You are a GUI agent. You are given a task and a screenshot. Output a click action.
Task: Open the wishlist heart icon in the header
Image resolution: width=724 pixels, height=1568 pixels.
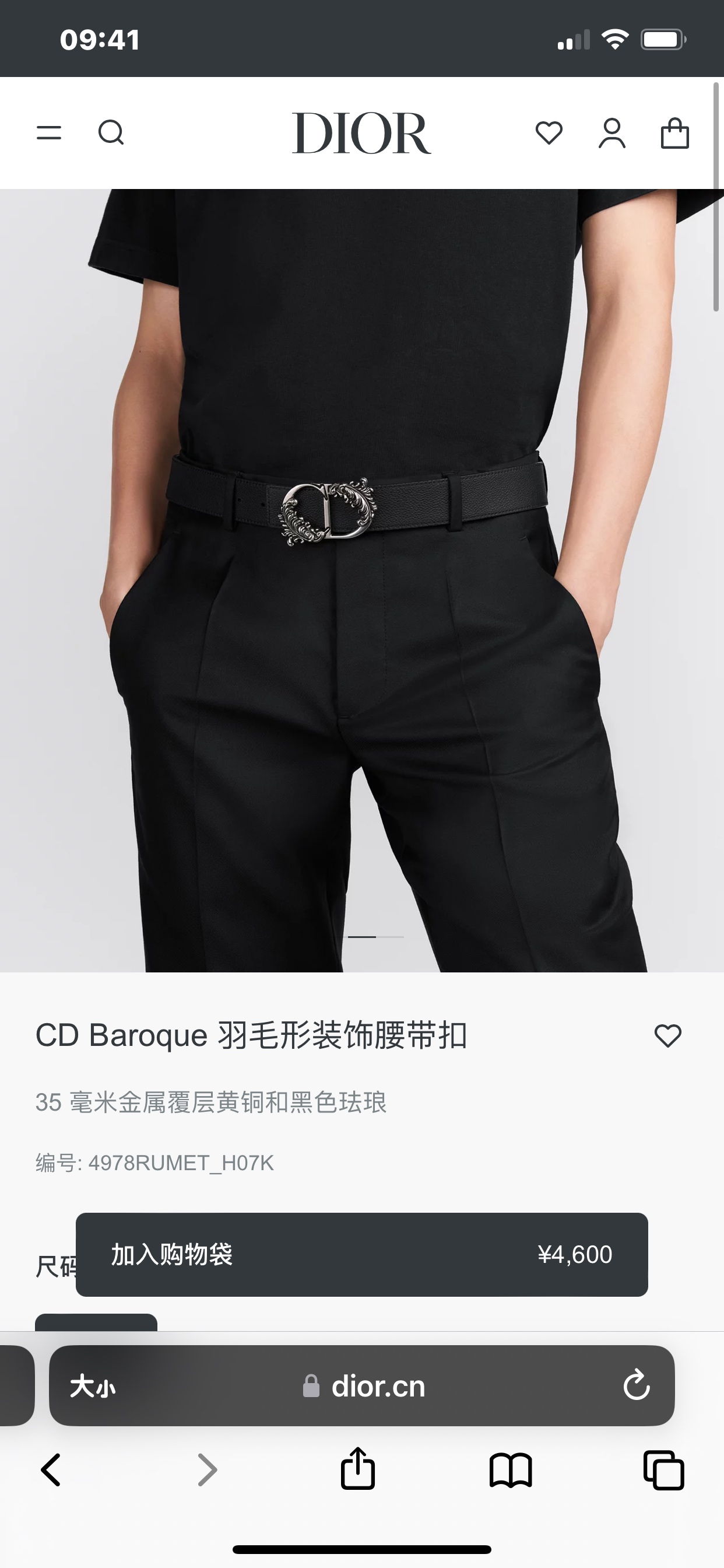click(x=549, y=134)
